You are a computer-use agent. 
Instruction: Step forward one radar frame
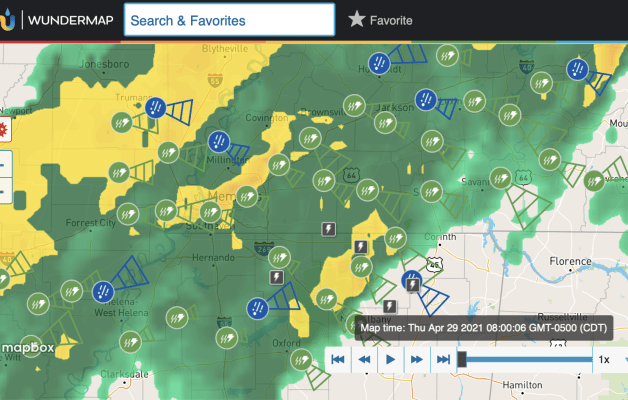coord(417,359)
